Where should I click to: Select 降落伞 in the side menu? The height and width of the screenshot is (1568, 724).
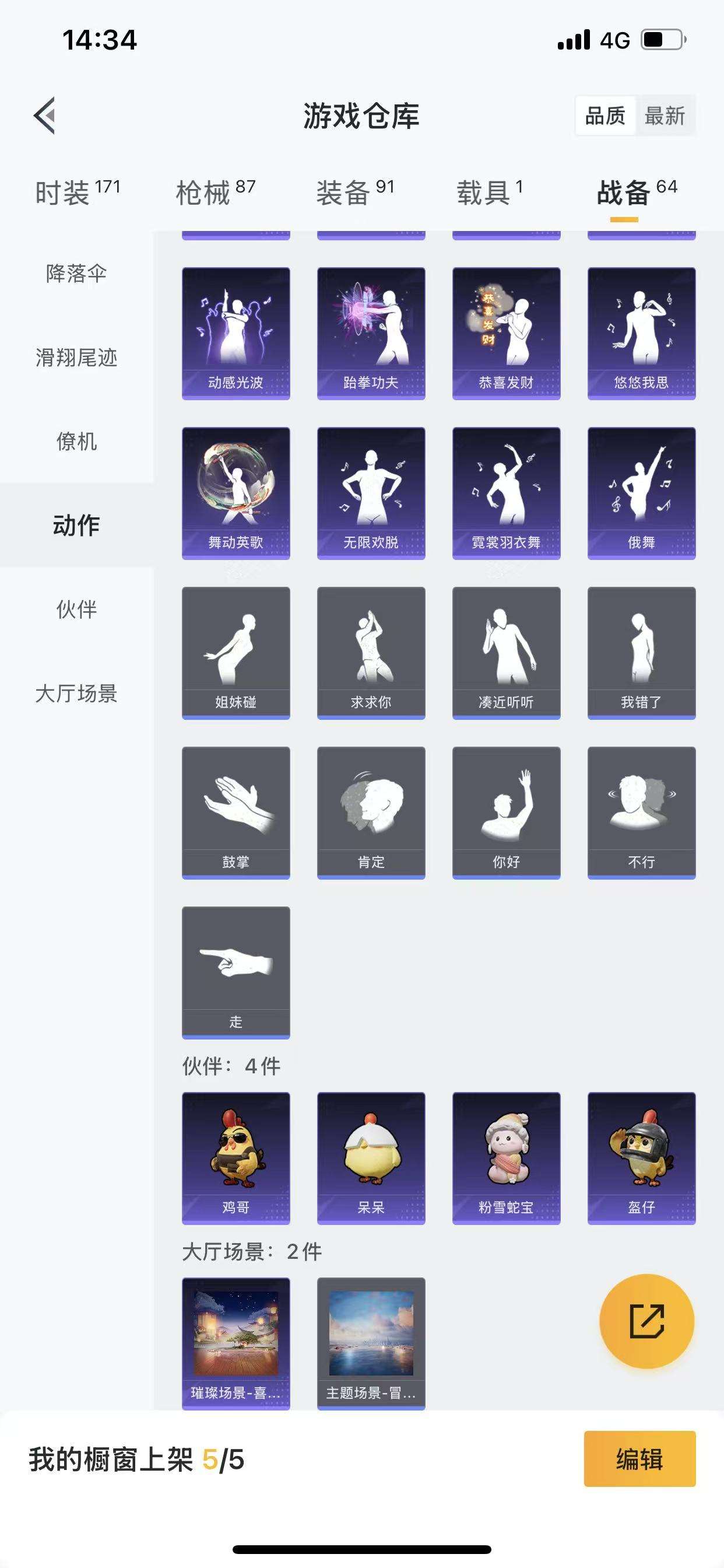(x=77, y=274)
